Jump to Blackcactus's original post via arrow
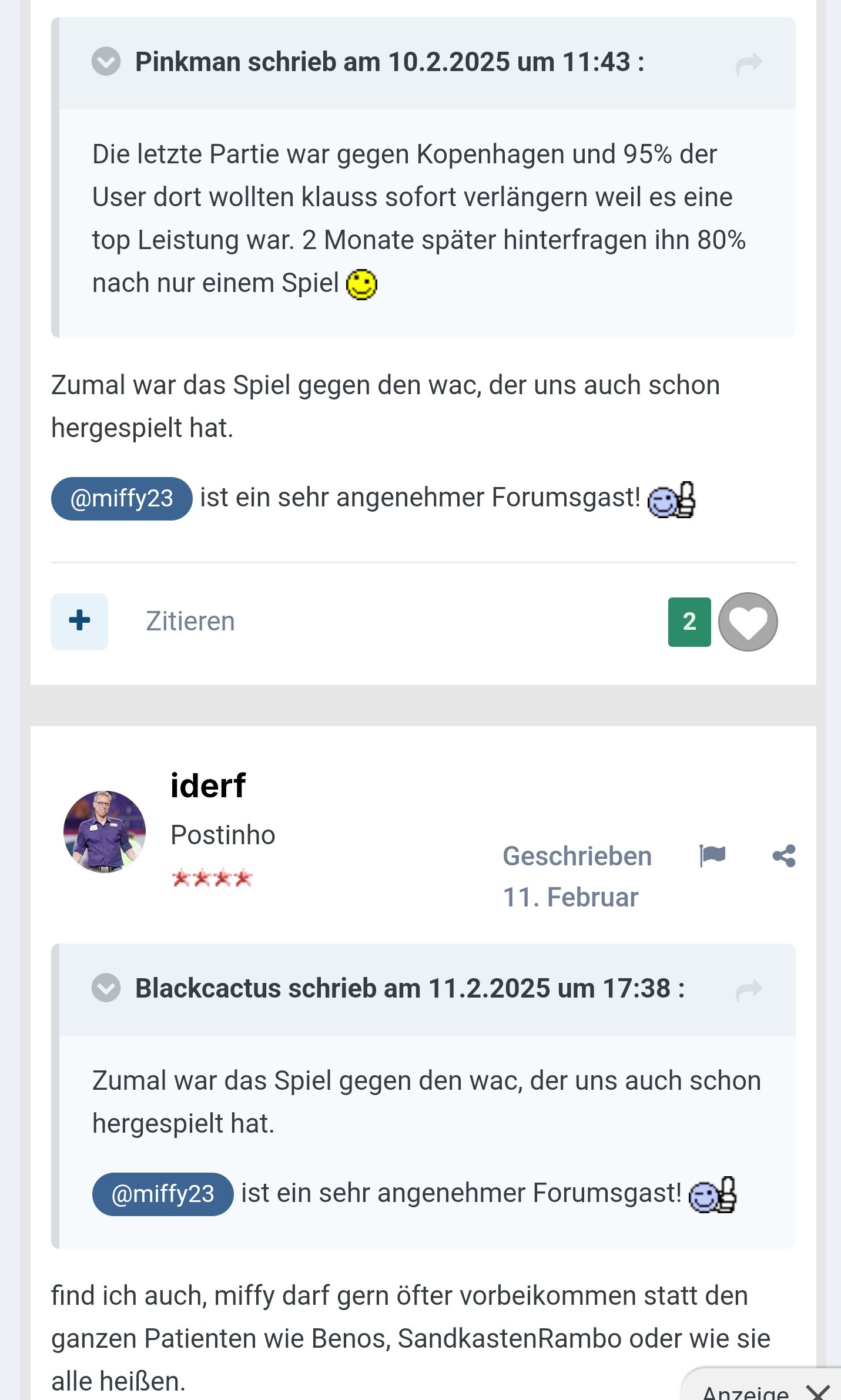This screenshot has height=1400, width=841. [x=749, y=990]
